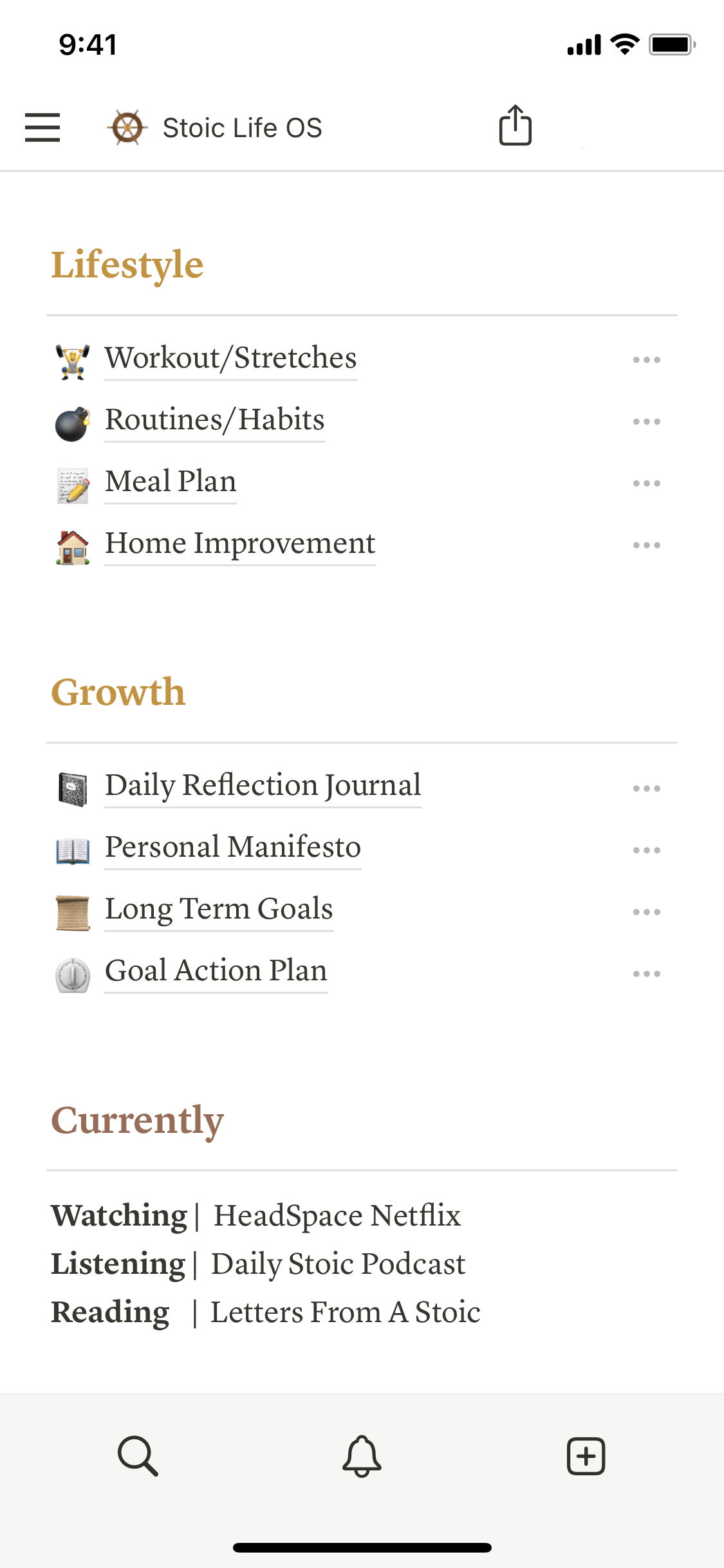Image resolution: width=724 pixels, height=1568 pixels.
Task: Open the sidebar hamburger menu
Action: [x=42, y=127]
